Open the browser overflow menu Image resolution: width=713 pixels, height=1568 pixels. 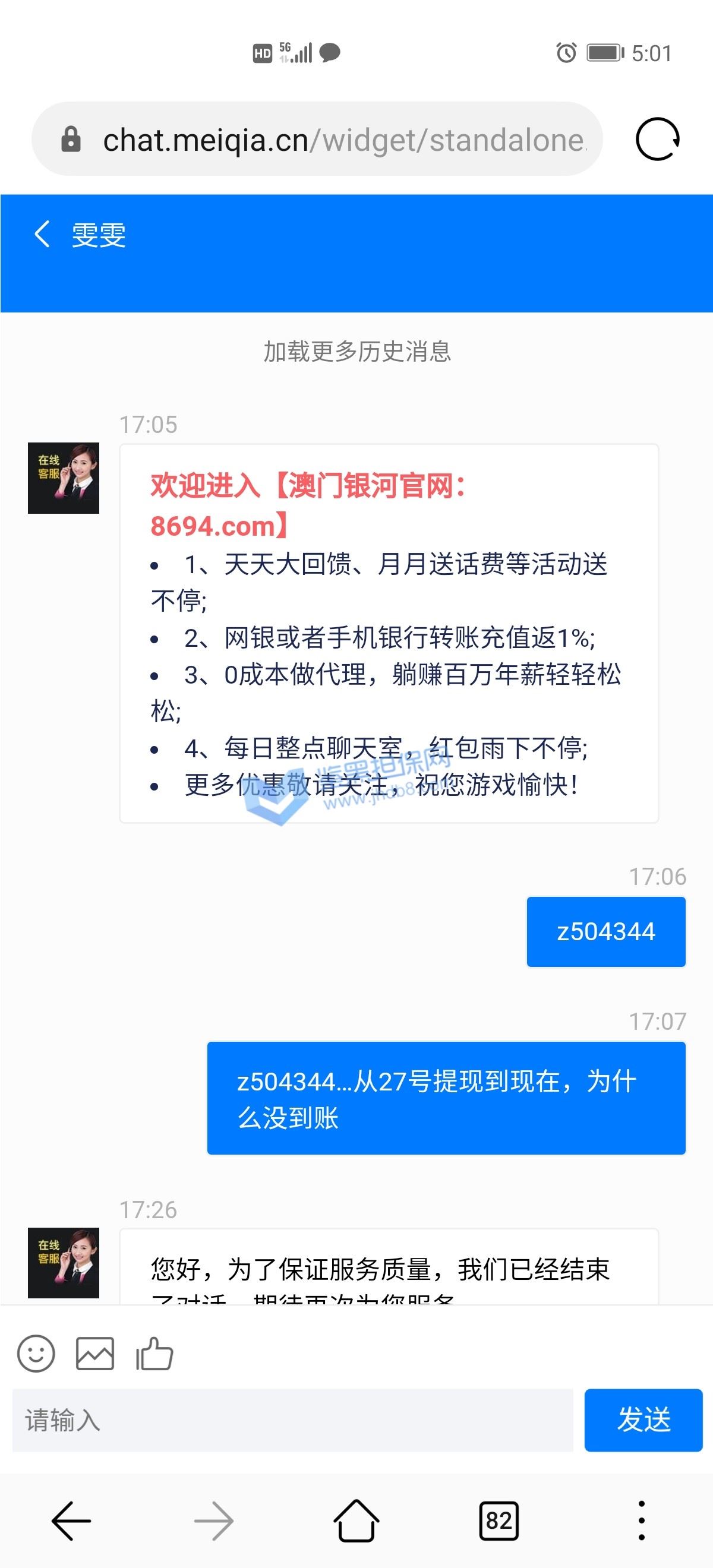click(641, 1520)
